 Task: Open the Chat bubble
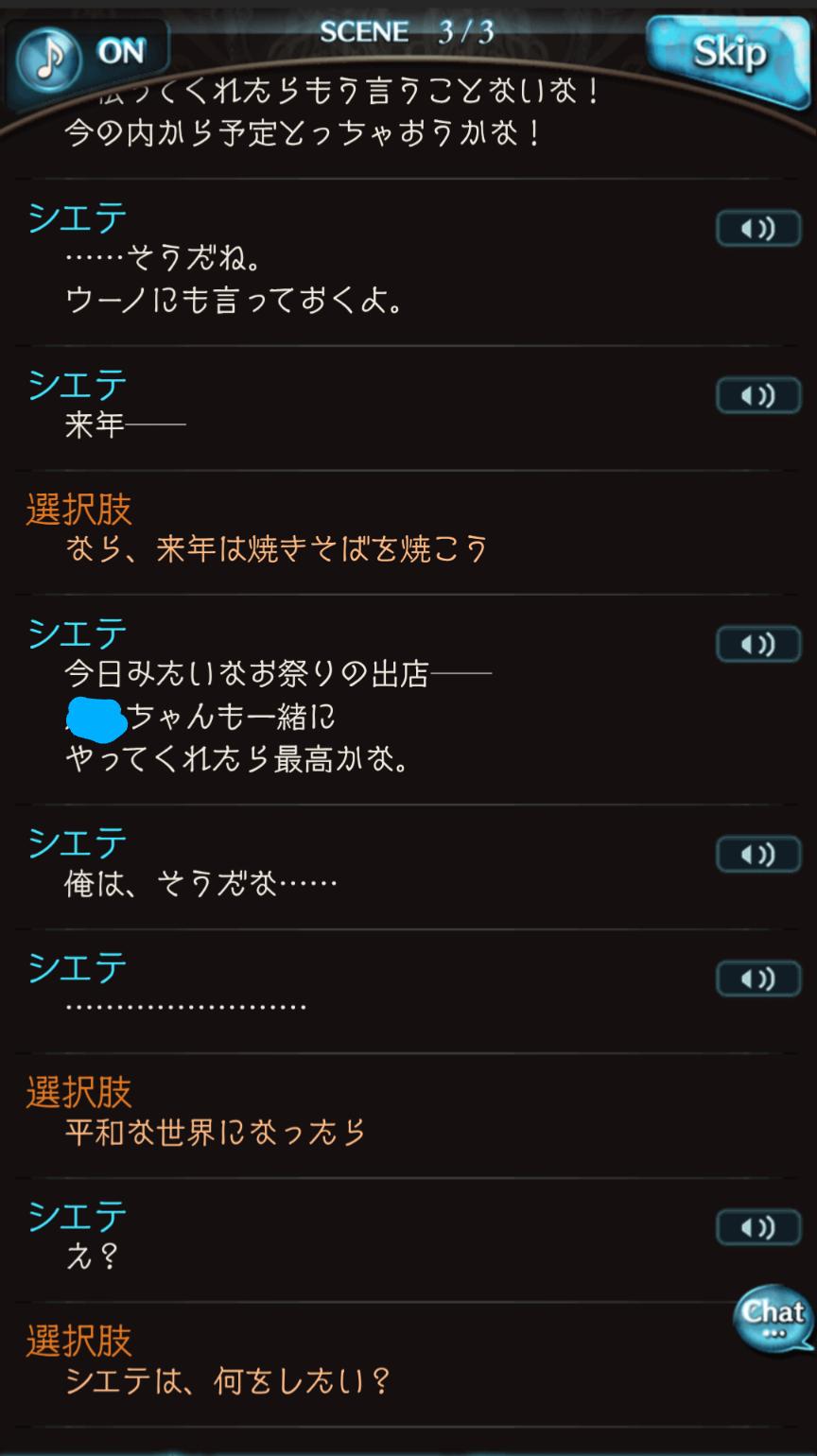point(774,1318)
